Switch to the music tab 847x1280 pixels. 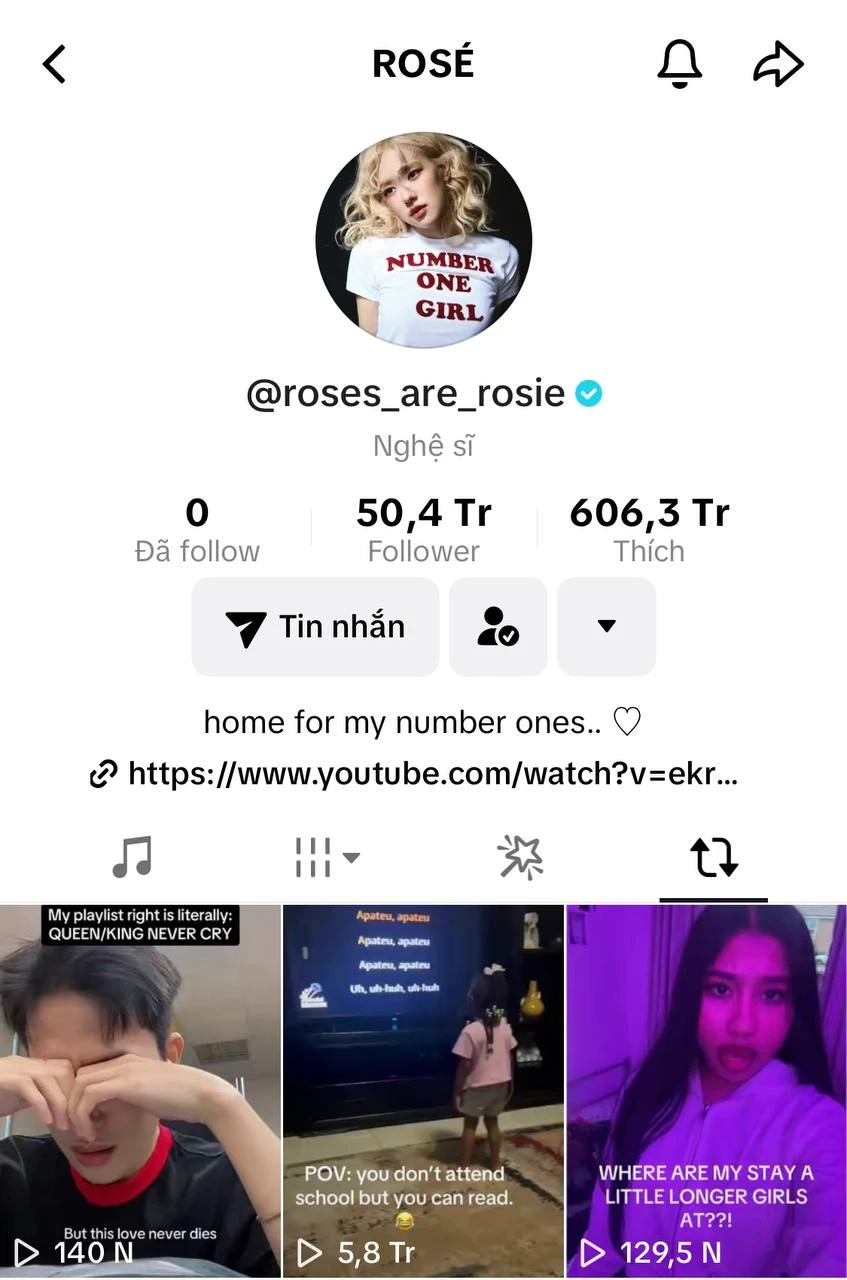[132, 857]
